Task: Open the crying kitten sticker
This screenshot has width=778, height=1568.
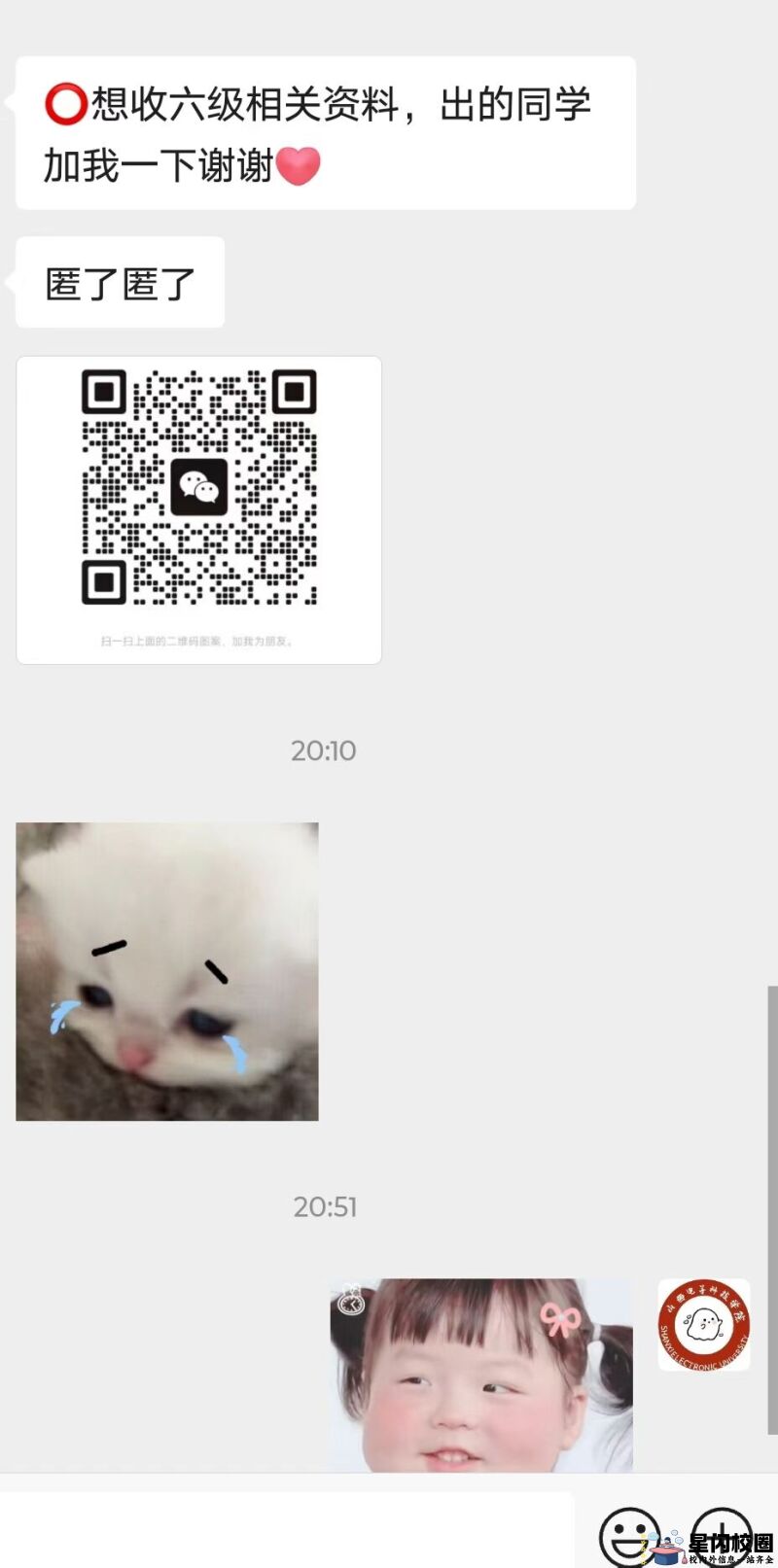Action: 167,971
